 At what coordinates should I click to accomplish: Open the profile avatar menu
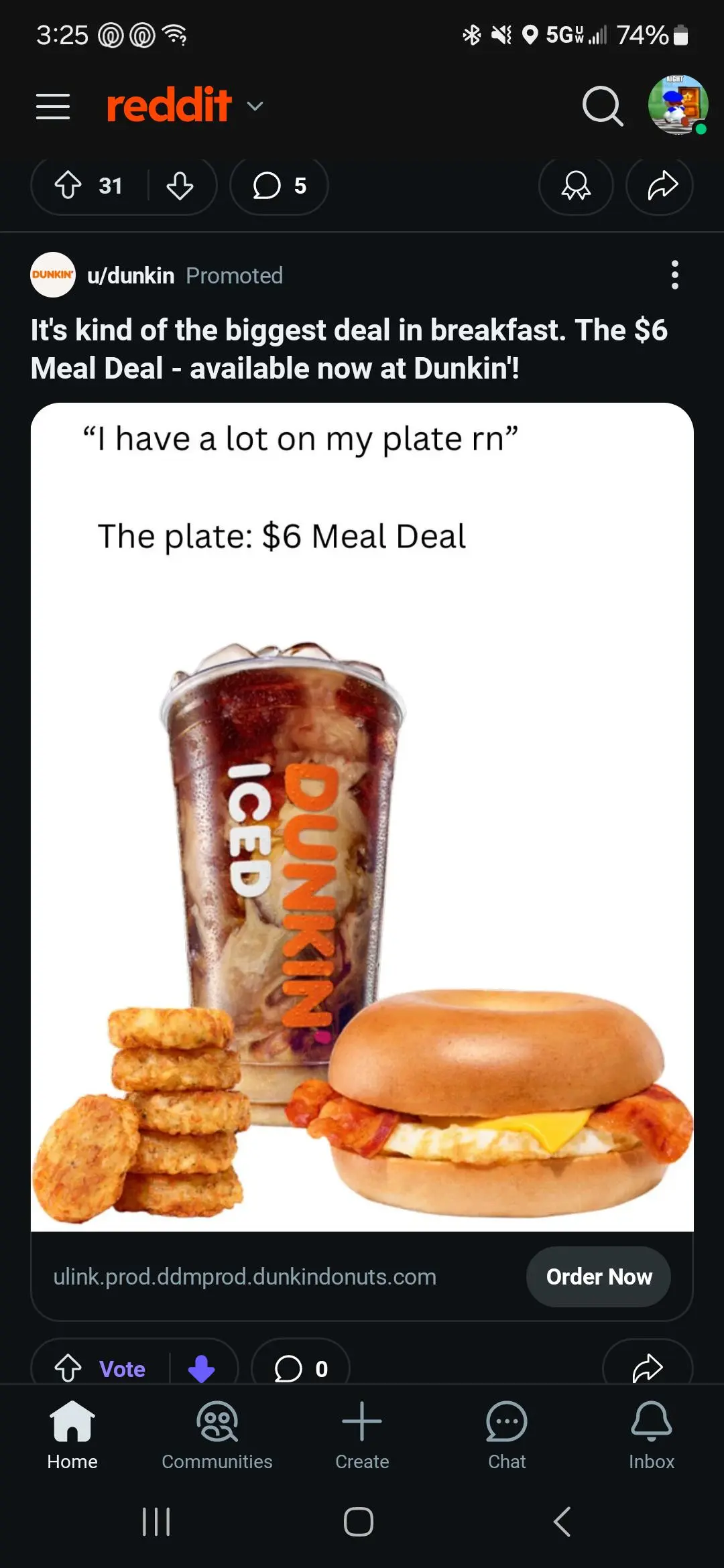[x=678, y=105]
